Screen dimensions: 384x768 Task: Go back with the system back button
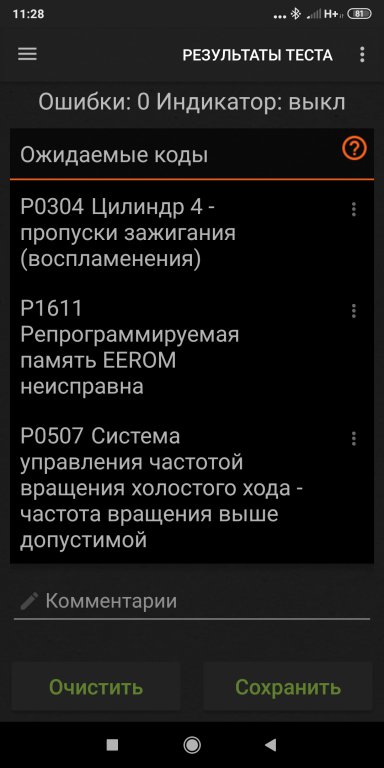coord(270,744)
